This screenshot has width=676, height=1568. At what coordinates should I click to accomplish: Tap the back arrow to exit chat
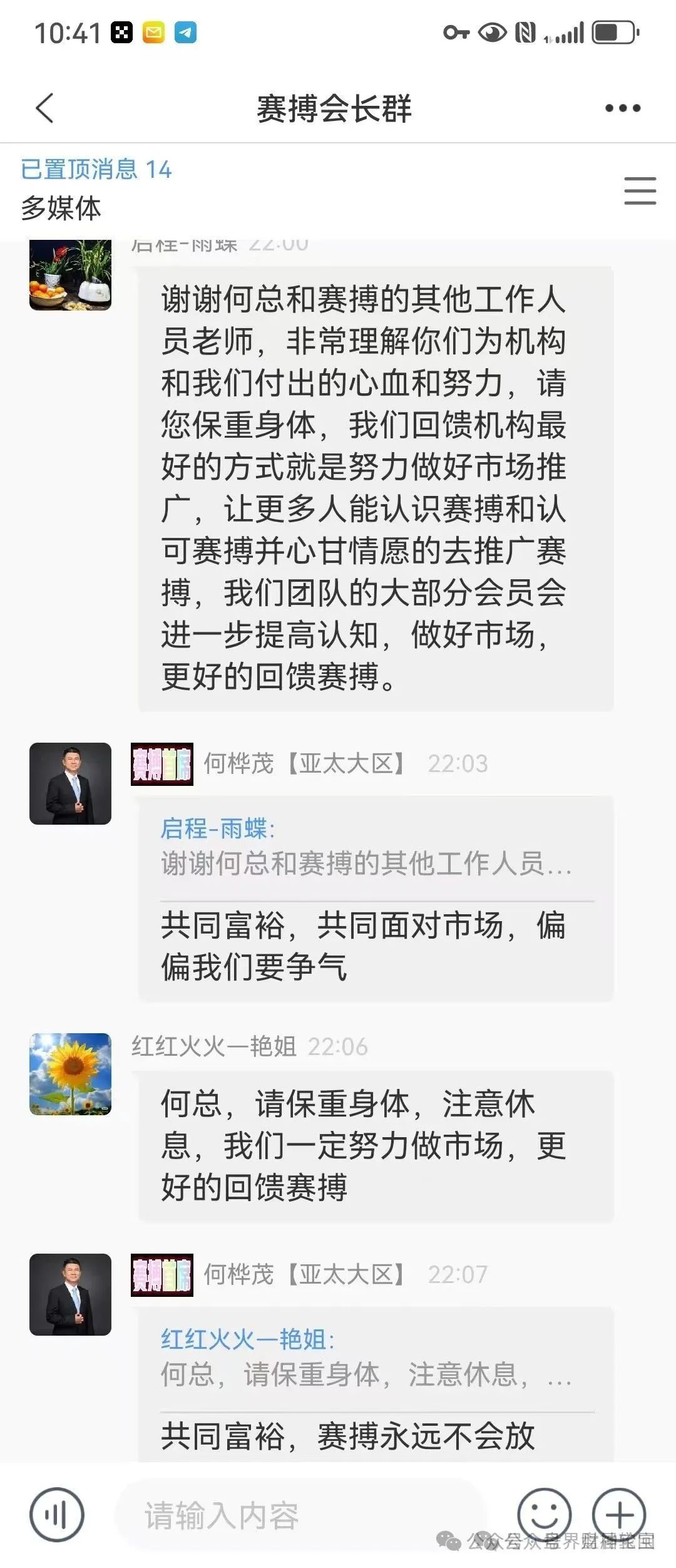pos(43,108)
